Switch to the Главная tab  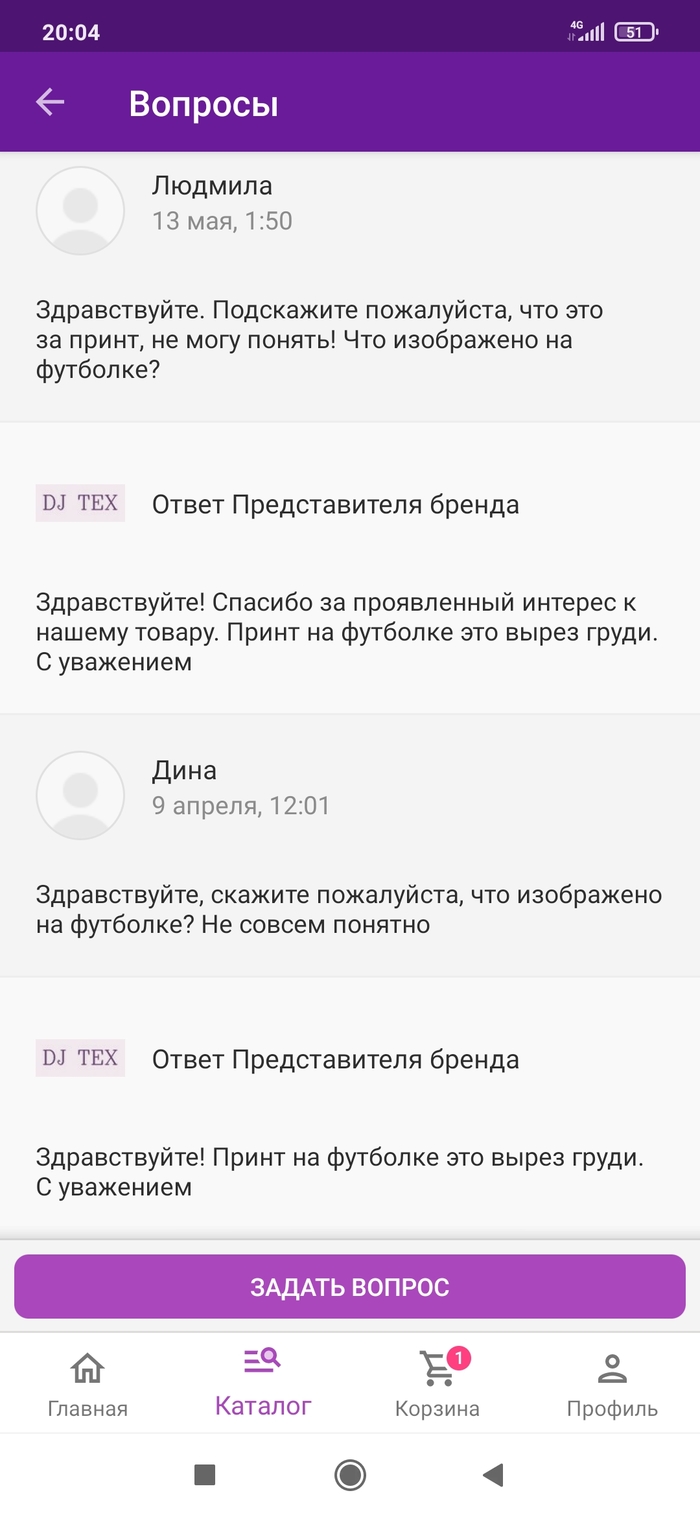pos(88,1385)
